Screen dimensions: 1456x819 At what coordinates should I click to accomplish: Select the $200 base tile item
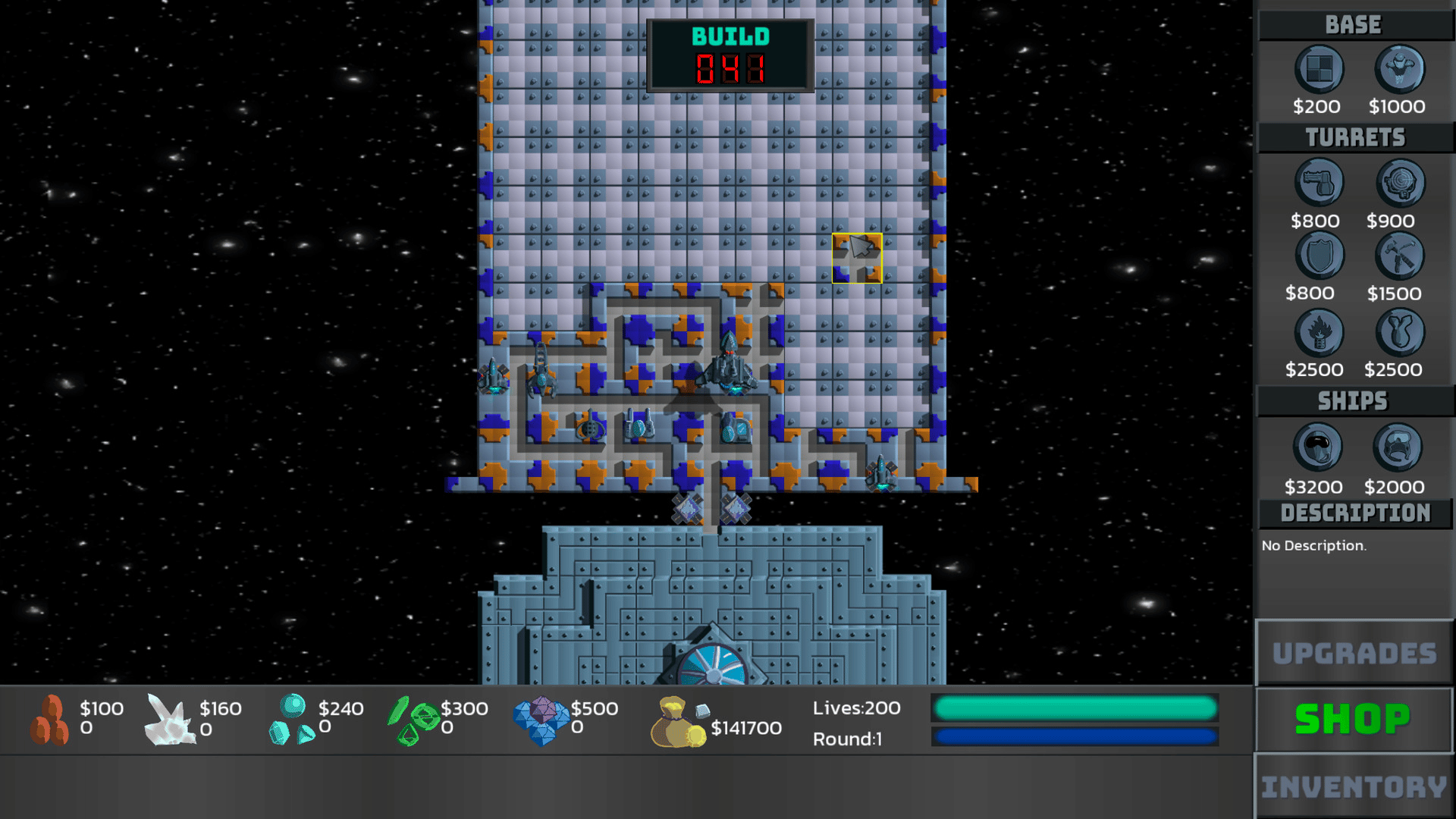(1319, 70)
